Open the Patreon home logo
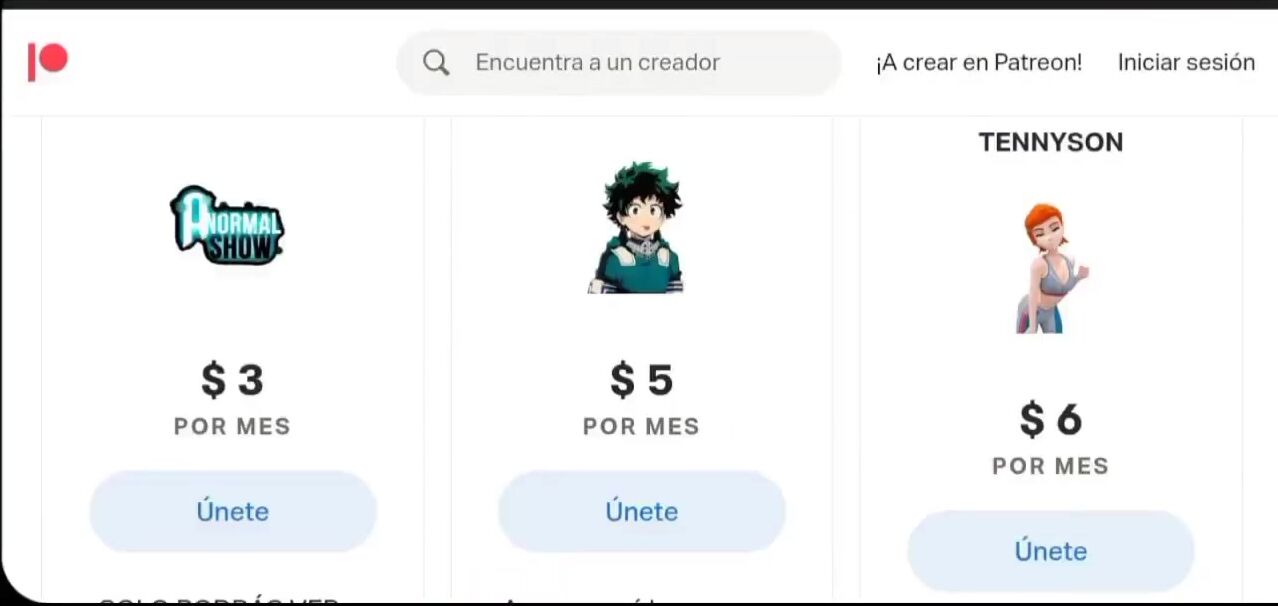 pos(48,62)
